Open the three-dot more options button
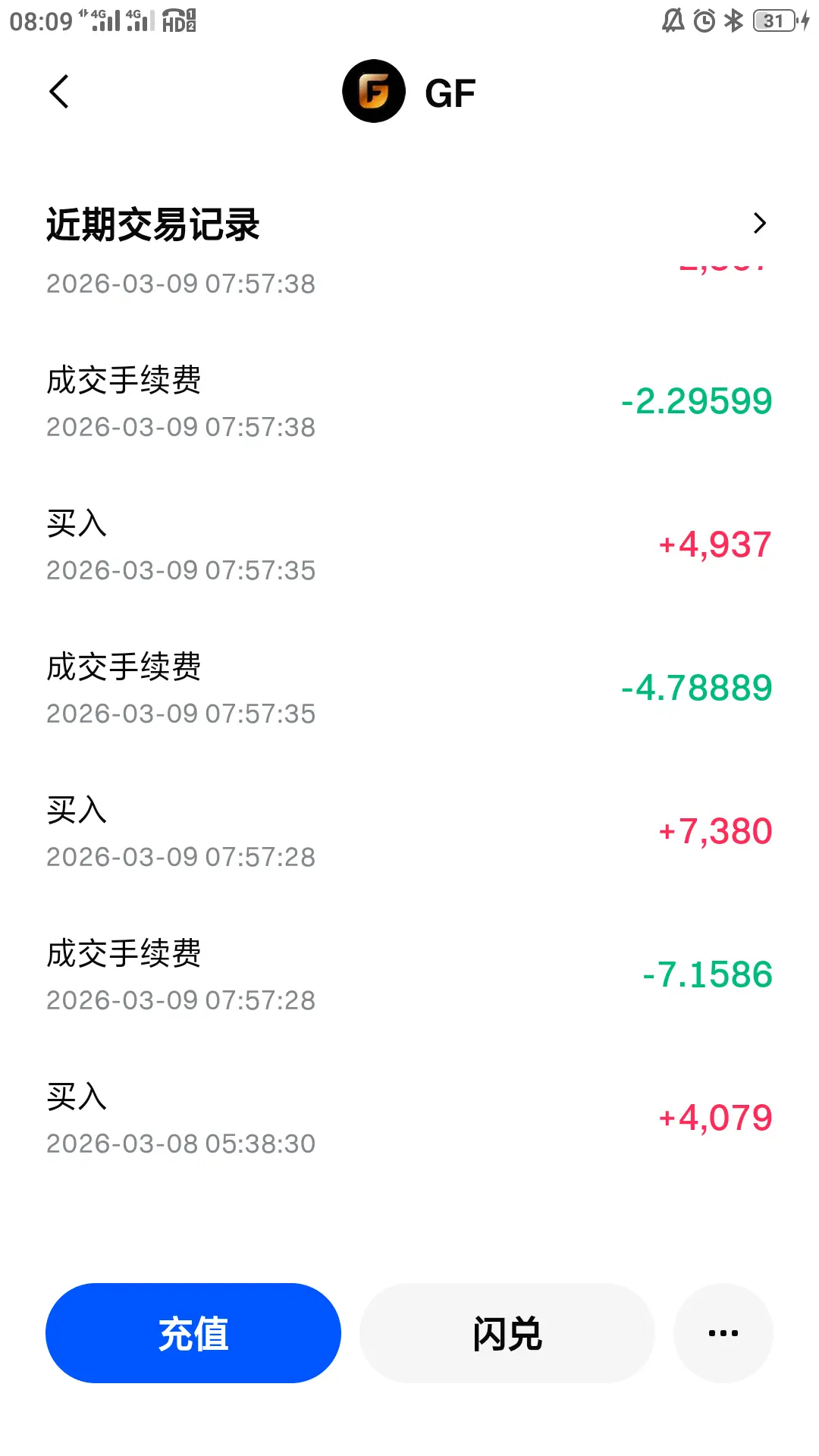The image size is (819, 1456). coord(723,1333)
